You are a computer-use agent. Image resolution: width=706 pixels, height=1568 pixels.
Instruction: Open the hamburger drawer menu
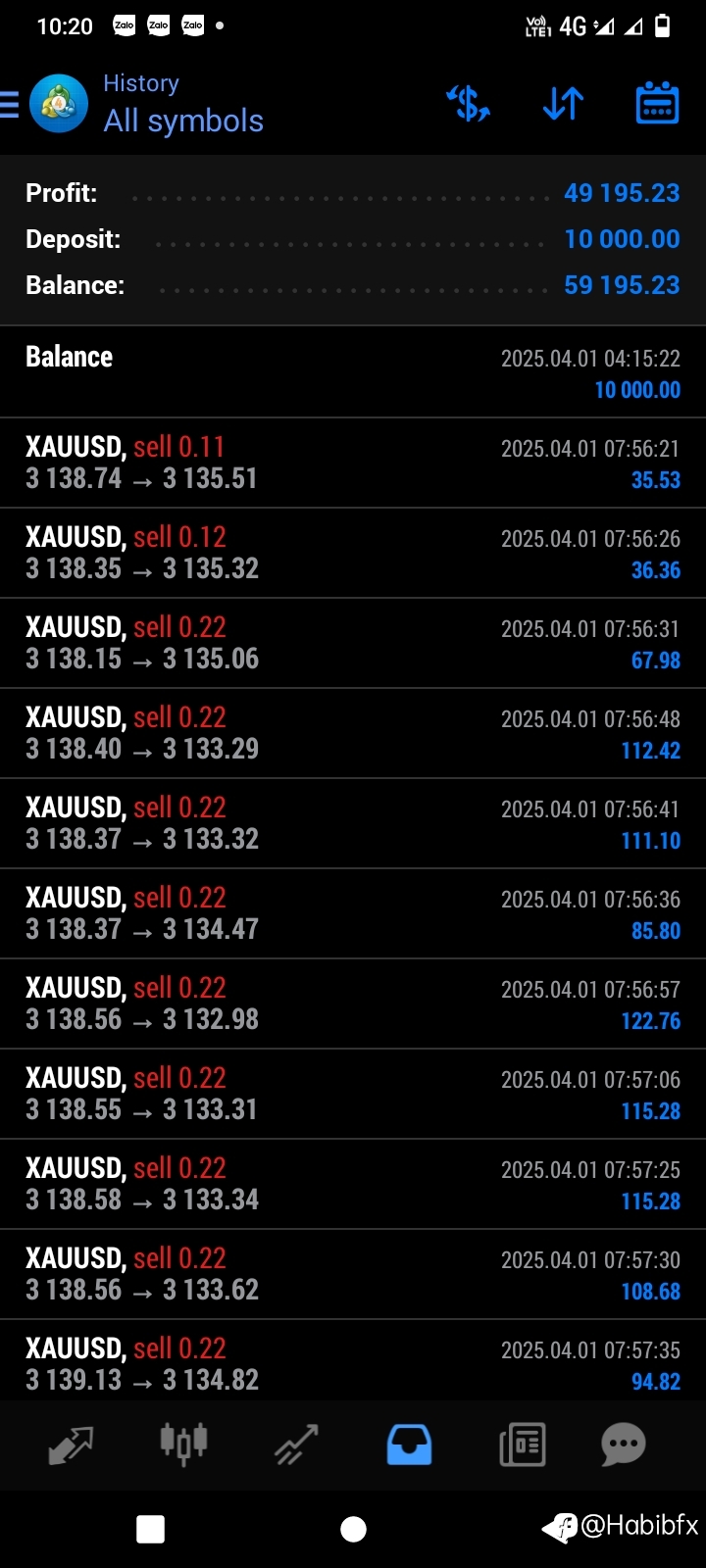tap(10, 104)
